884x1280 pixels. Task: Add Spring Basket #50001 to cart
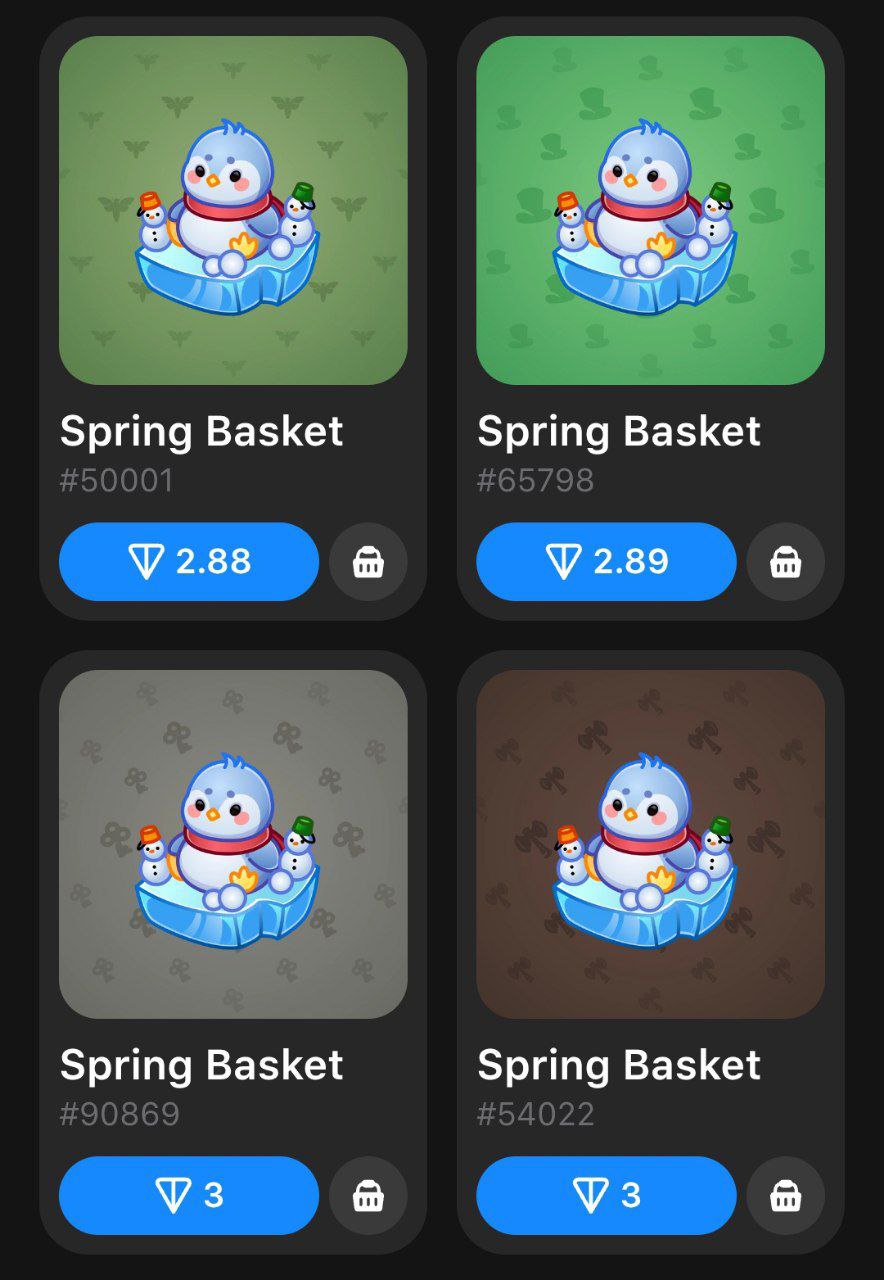pyautogui.click(x=368, y=563)
